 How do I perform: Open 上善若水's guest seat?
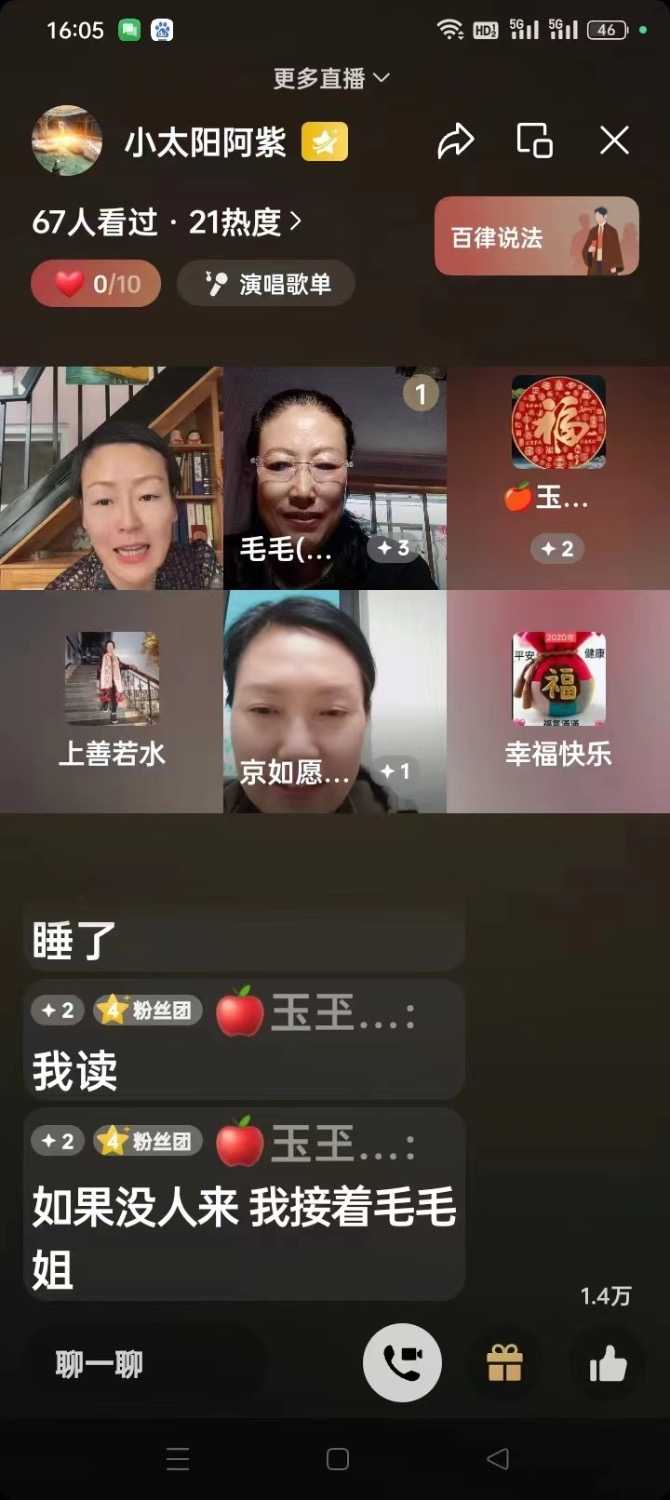[x=111, y=700]
